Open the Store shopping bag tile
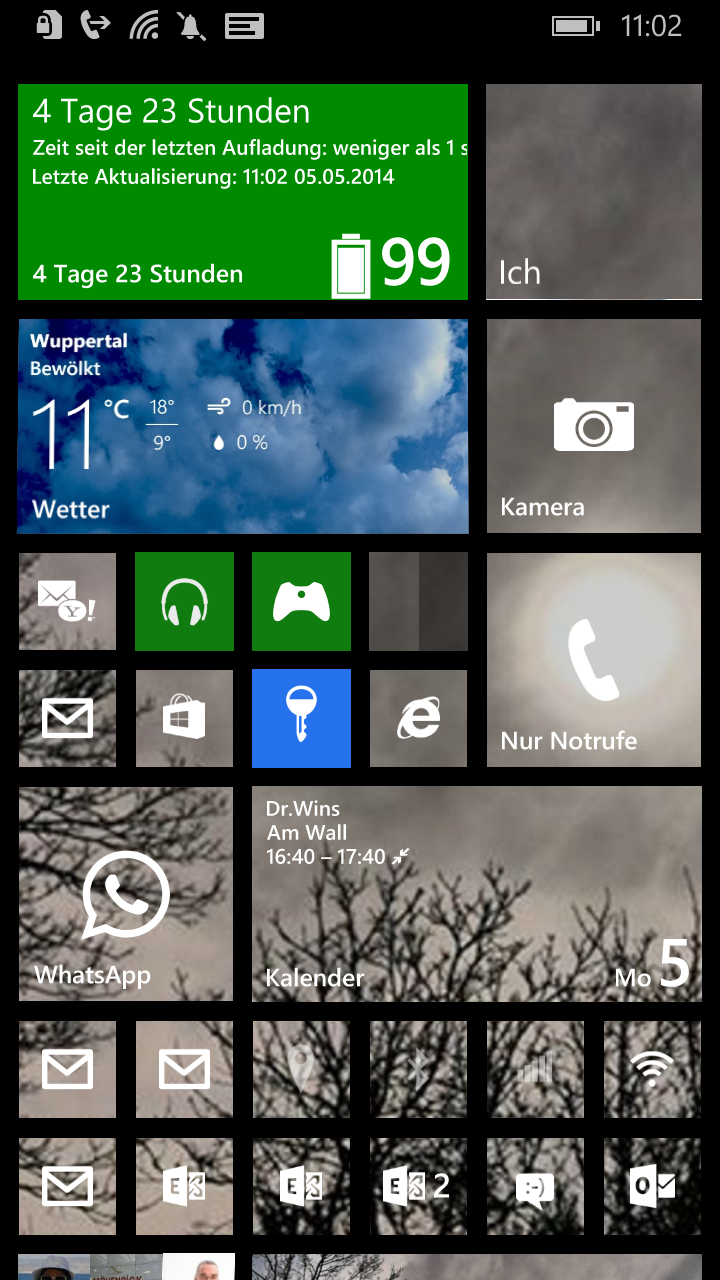 click(184, 718)
